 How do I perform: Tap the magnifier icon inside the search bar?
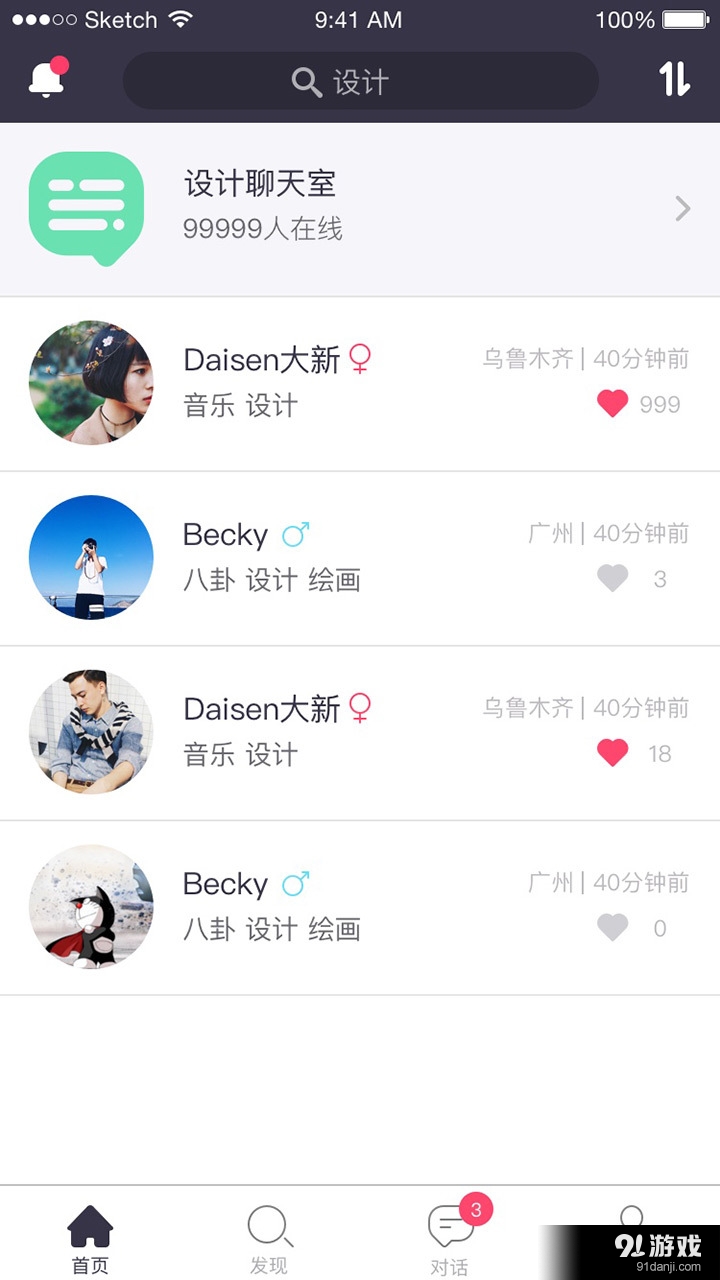point(307,82)
